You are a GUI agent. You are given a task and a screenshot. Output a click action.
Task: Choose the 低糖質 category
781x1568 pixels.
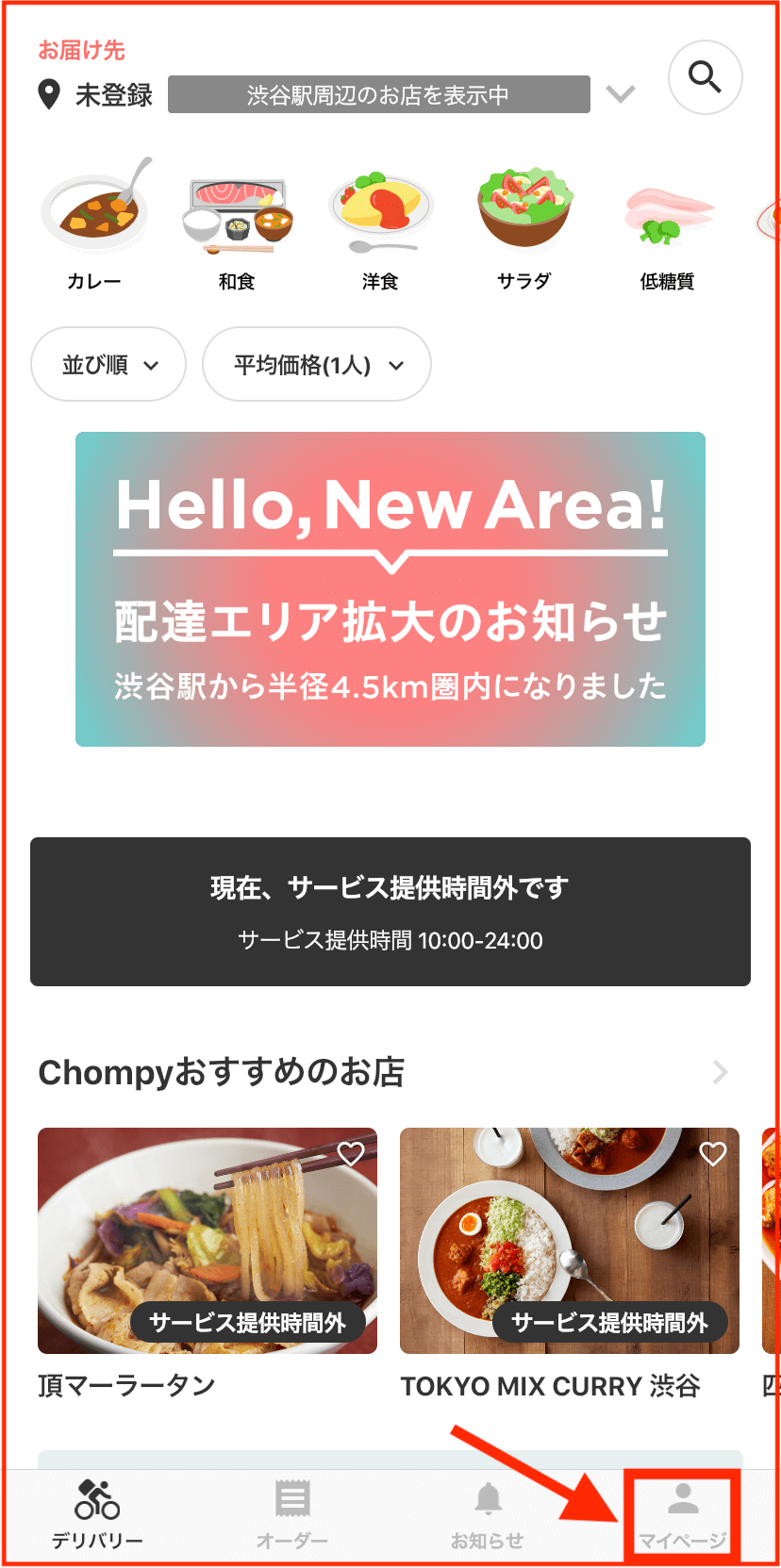667,225
